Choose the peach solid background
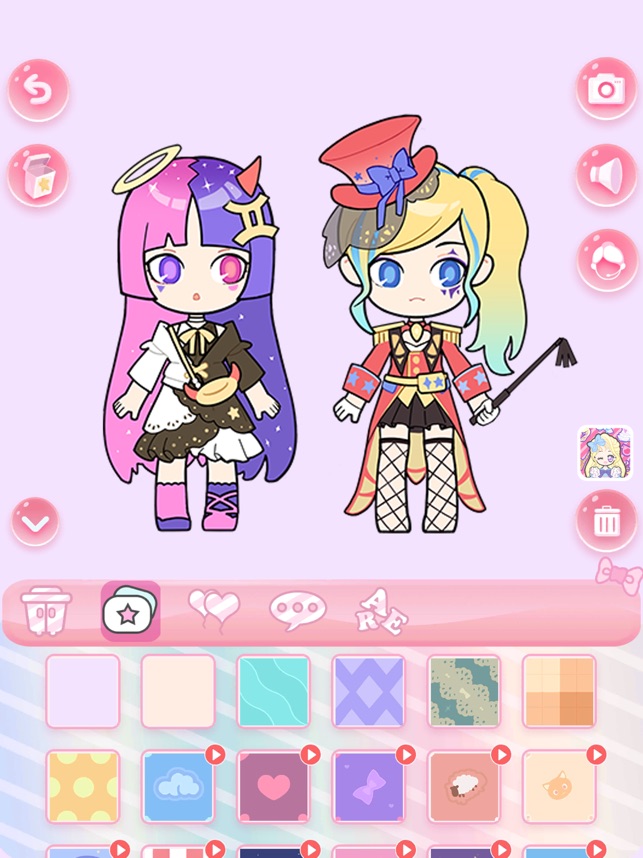This screenshot has width=643, height=858. point(178,691)
